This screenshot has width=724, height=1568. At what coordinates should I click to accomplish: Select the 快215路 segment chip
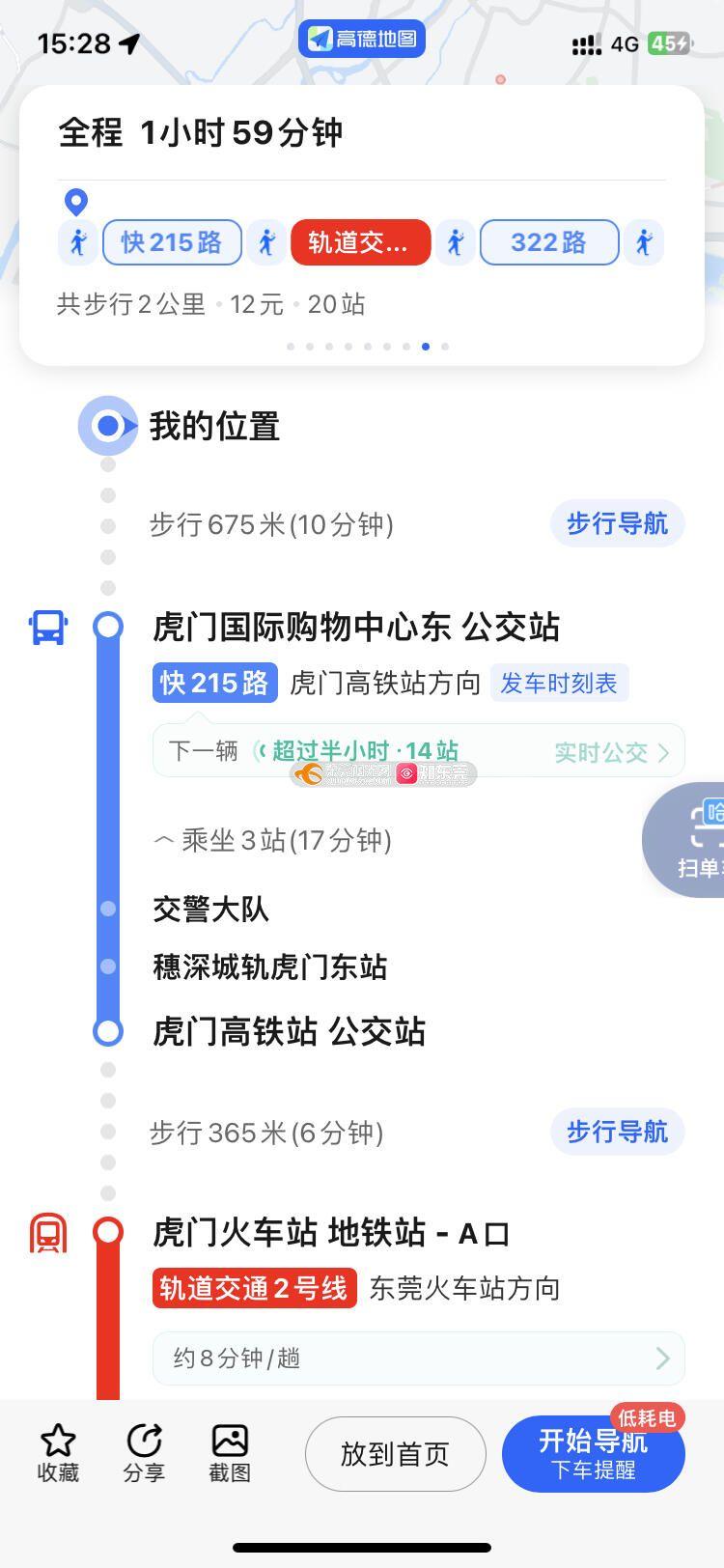[172, 242]
